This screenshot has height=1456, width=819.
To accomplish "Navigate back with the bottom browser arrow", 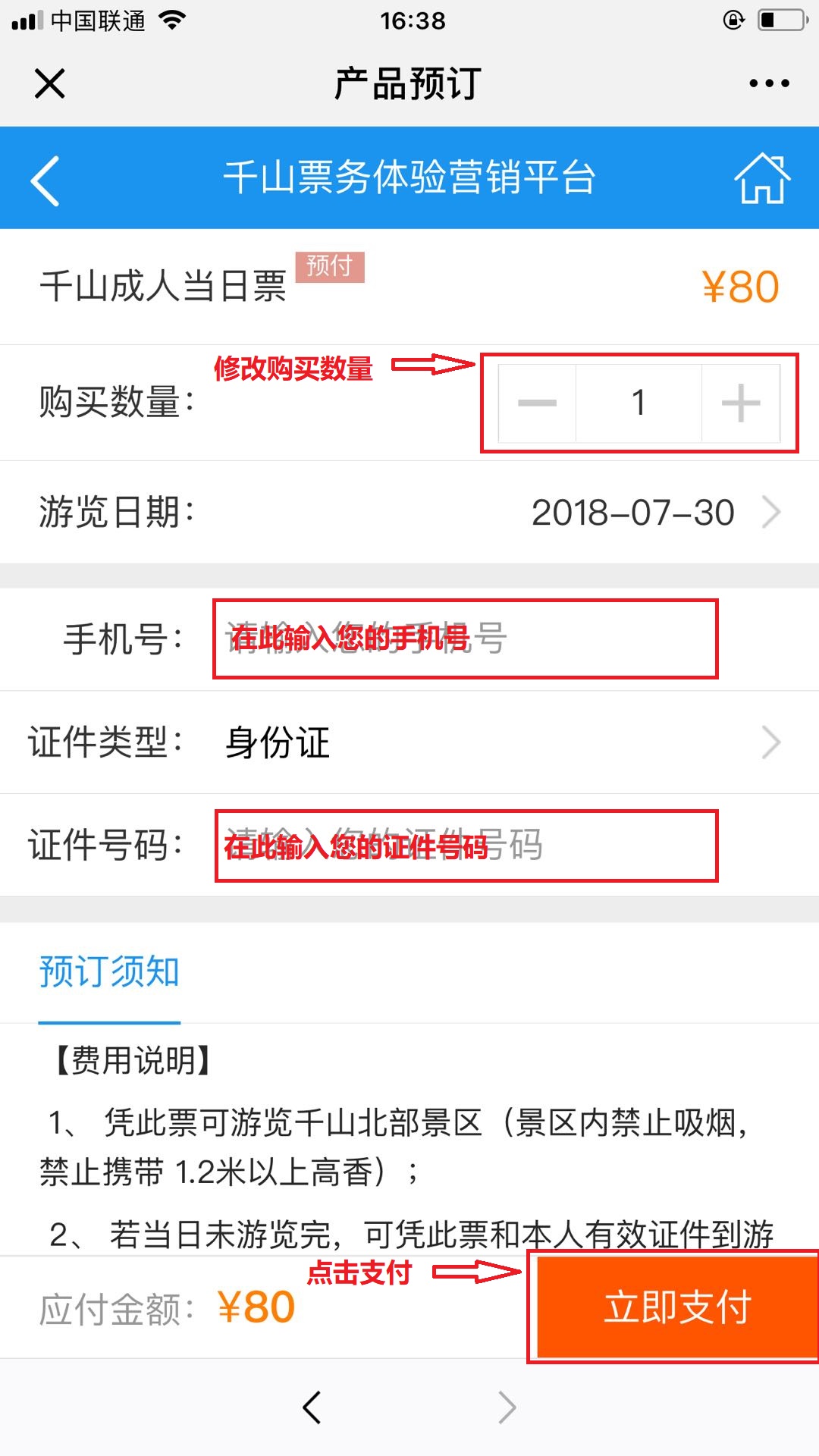I will click(x=312, y=1407).
